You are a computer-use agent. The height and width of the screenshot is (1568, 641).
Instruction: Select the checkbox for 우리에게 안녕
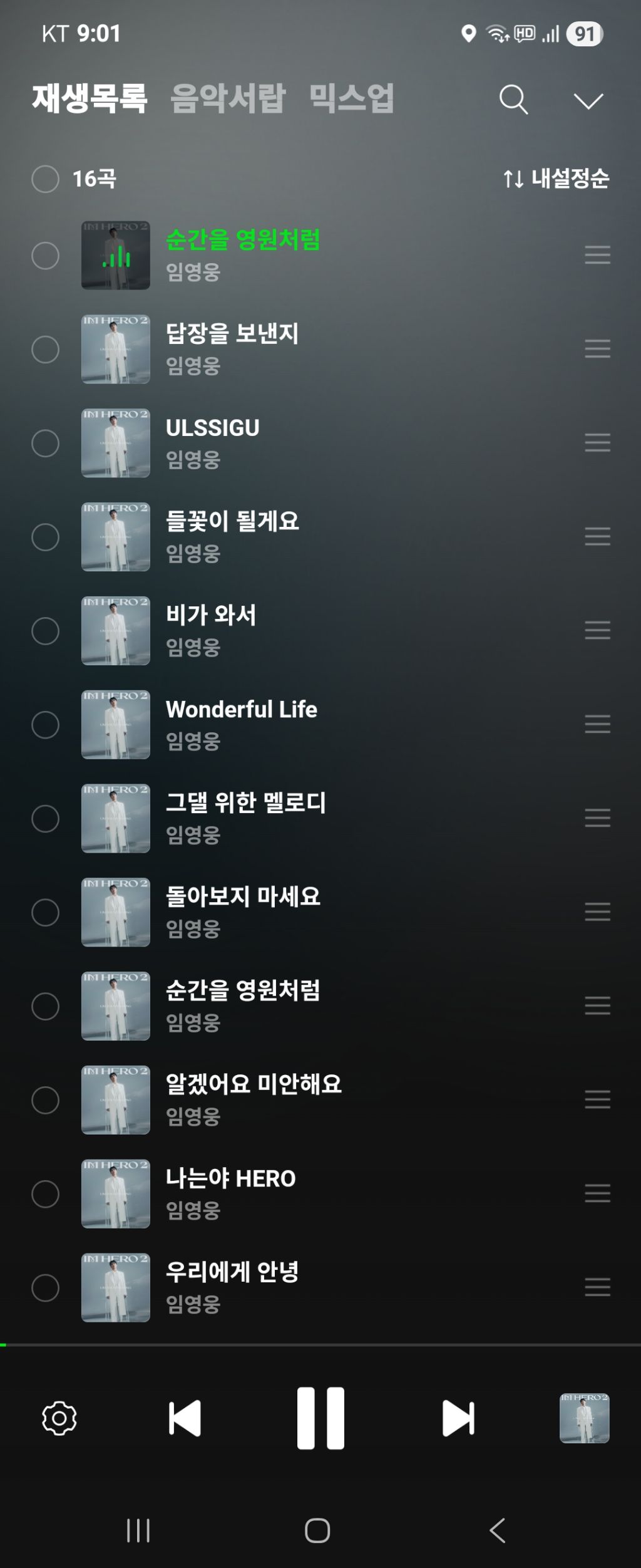(46, 1288)
